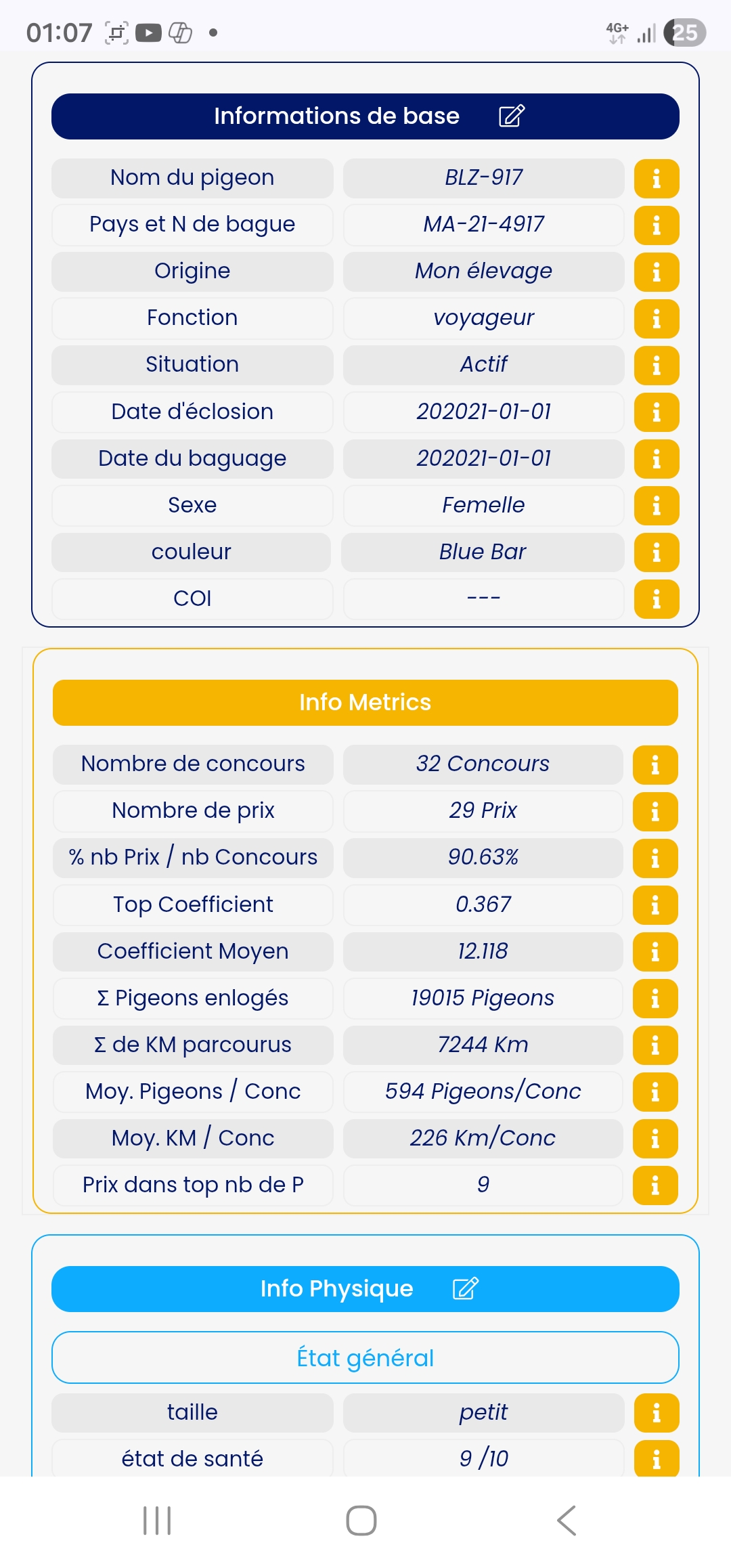Image resolution: width=731 pixels, height=1568 pixels.
Task: Open the info icon next to COI
Action: pos(656,599)
